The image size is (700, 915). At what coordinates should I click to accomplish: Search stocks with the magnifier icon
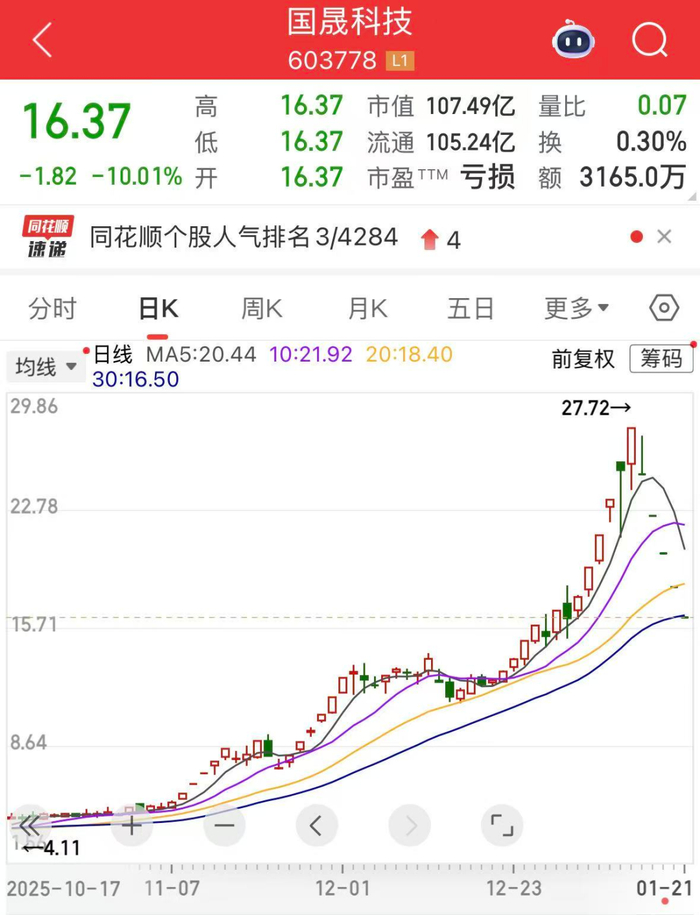point(650,41)
